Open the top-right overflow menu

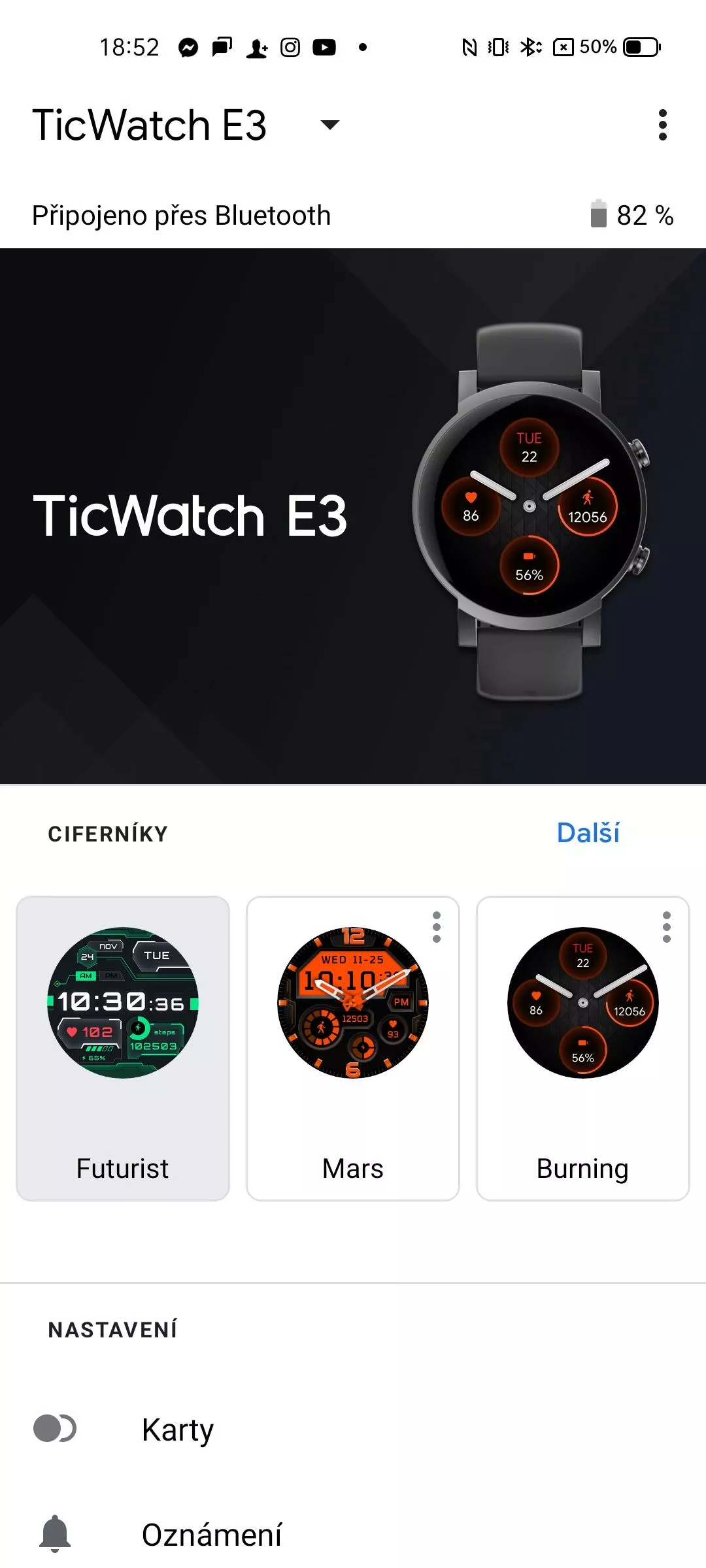click(663, 125)
